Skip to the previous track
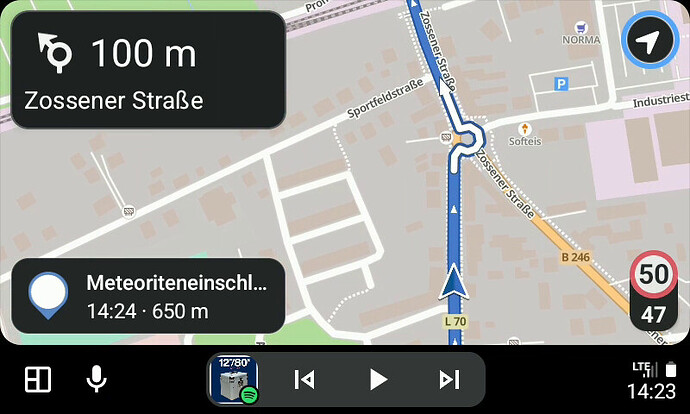 305,379
